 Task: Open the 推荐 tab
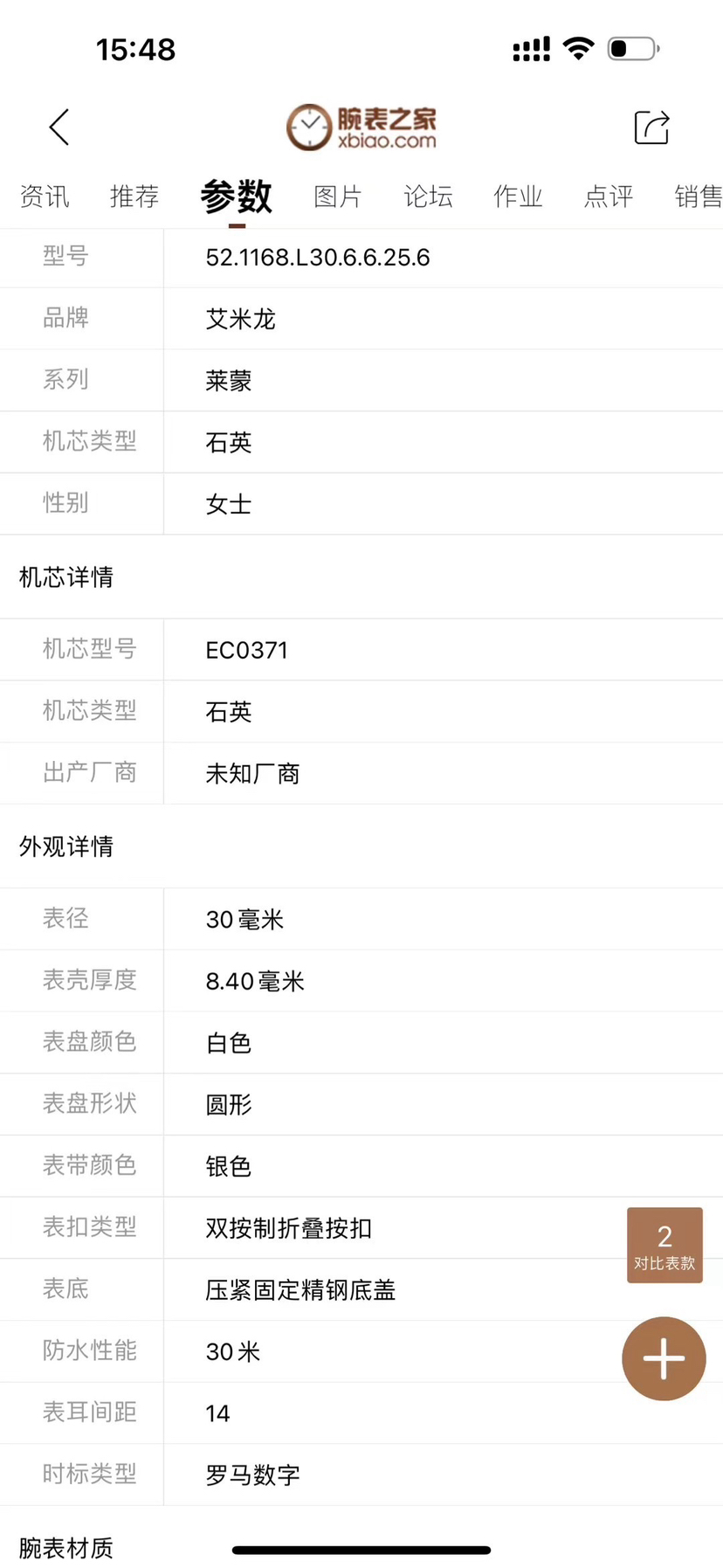pyautogui.click(x=134, y=197)
